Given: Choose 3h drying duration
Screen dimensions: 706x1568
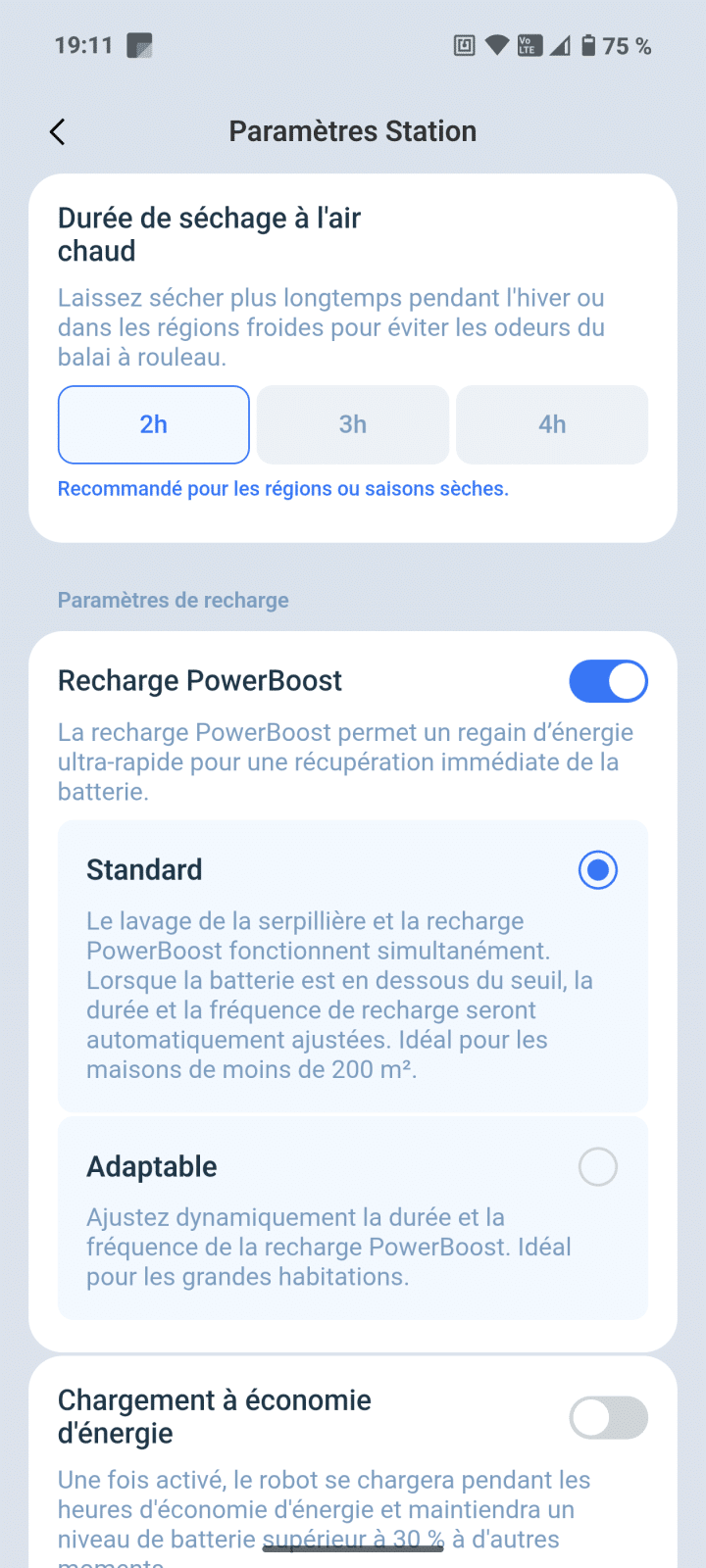Looking at the screenshot, I should pos(352,424).
